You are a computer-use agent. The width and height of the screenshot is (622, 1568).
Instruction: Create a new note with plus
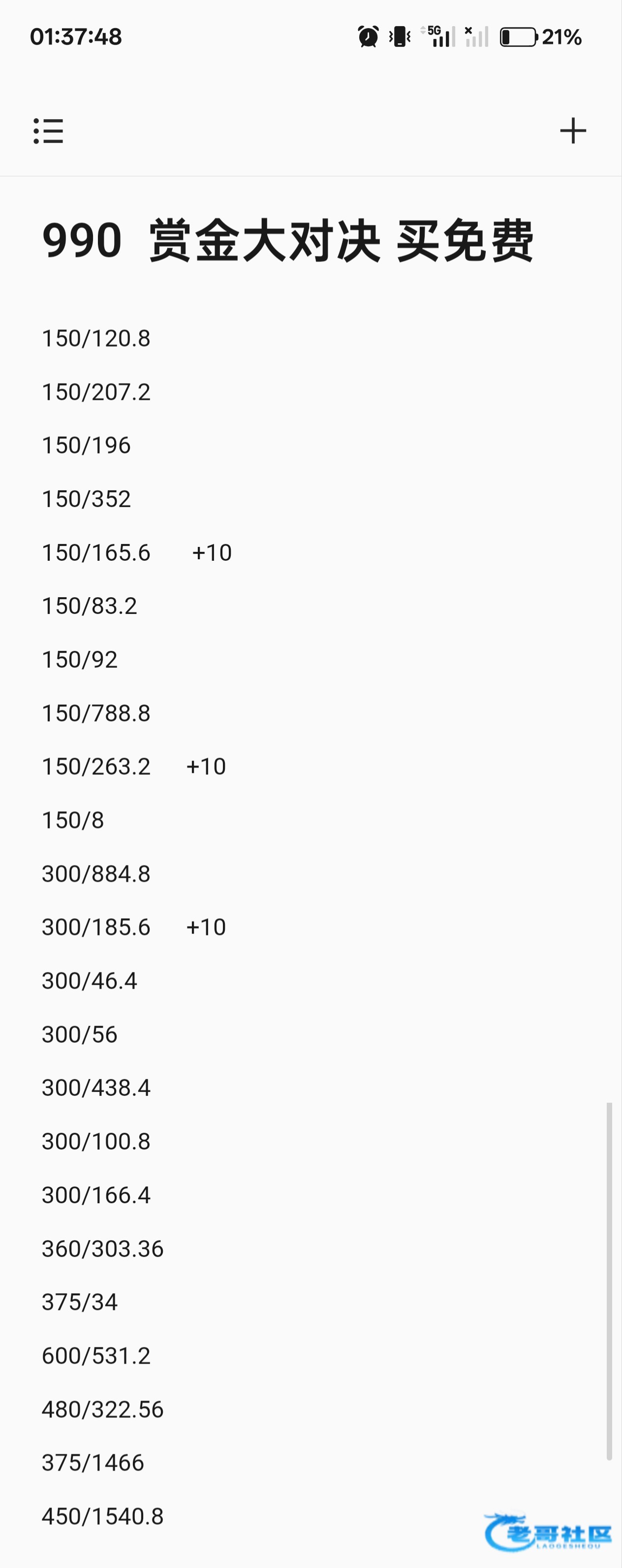(573, 131)
